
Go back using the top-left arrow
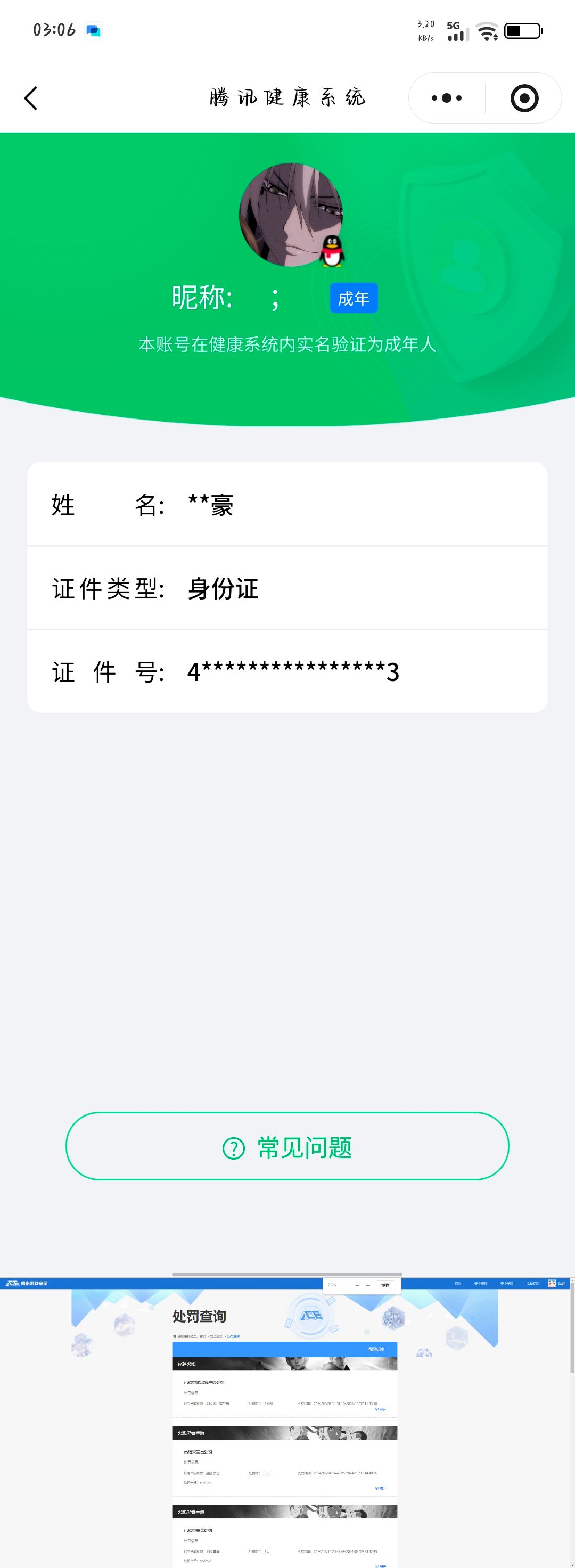31,98
